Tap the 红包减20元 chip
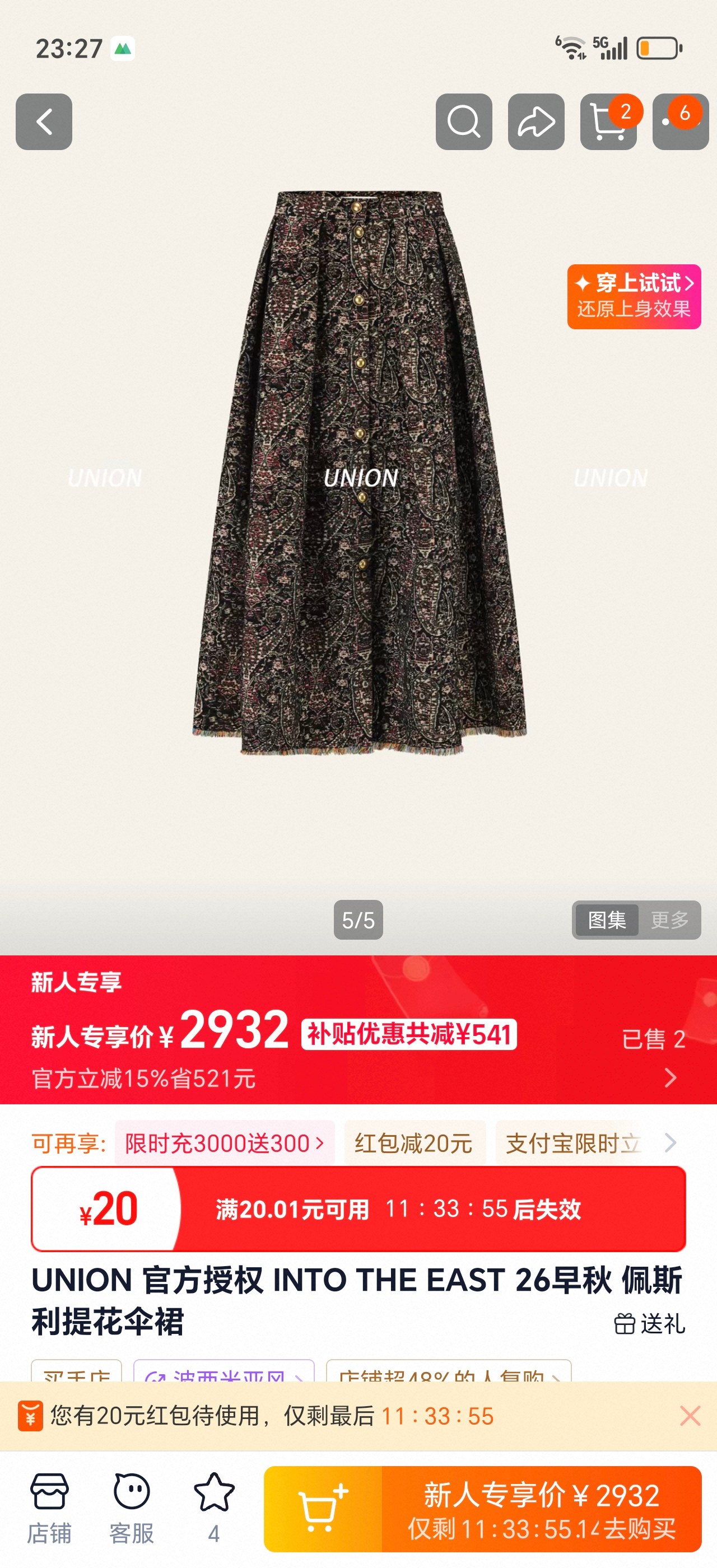Image resolution: width=717 pixels, height=1568 pixels. (x=414, y=1143)
